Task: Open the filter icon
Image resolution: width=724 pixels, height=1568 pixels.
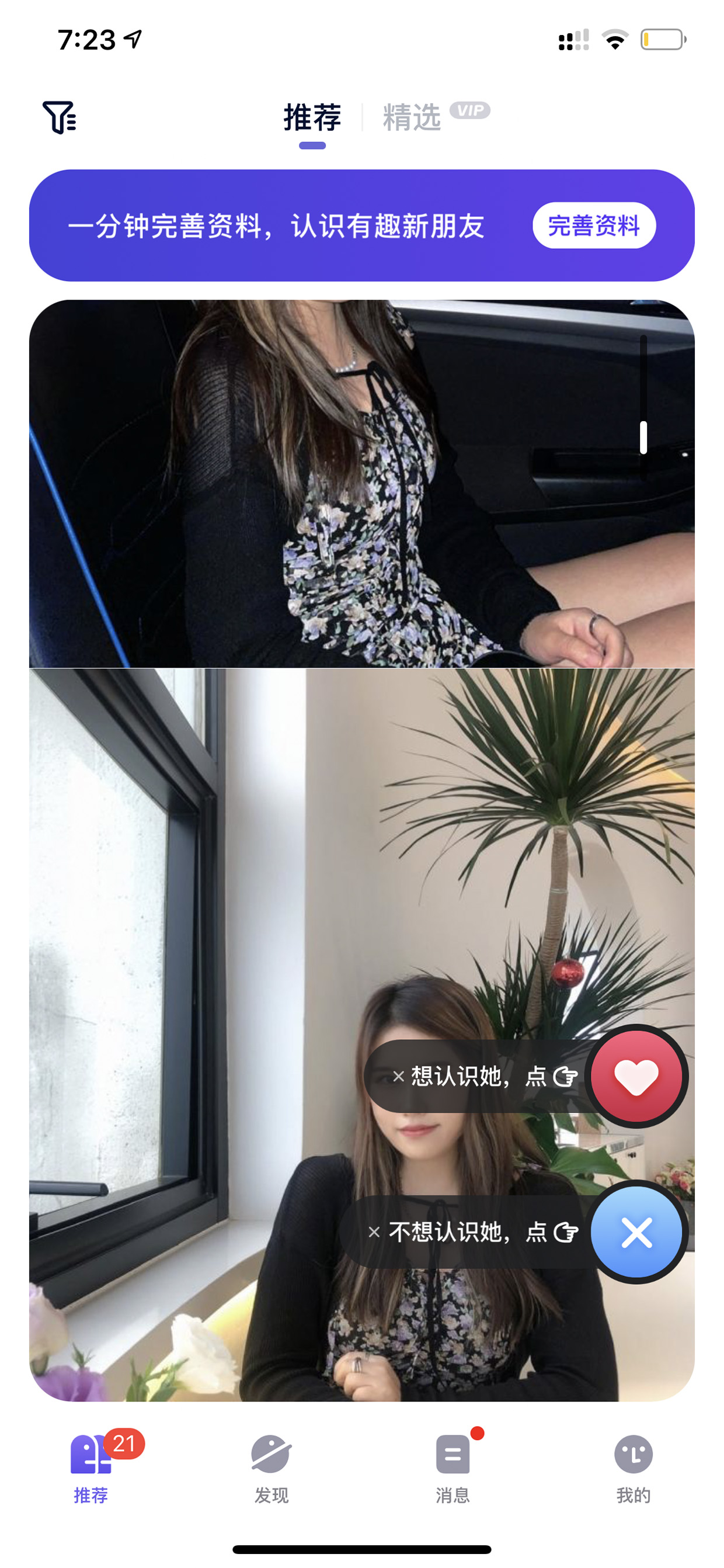Action: (x=59, y=117)
